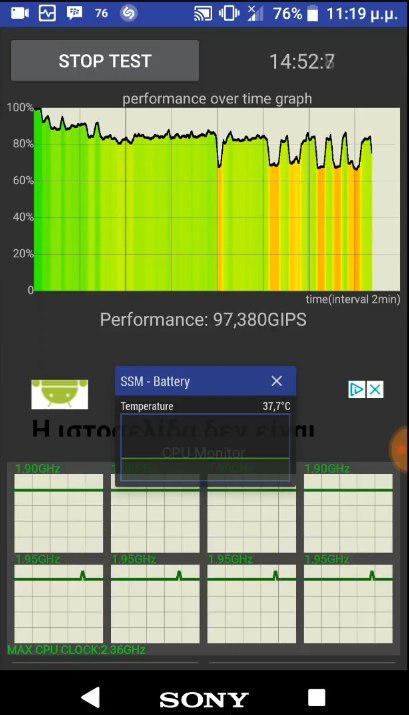Open the ad with the Android robot image

(x=59, y=394)
